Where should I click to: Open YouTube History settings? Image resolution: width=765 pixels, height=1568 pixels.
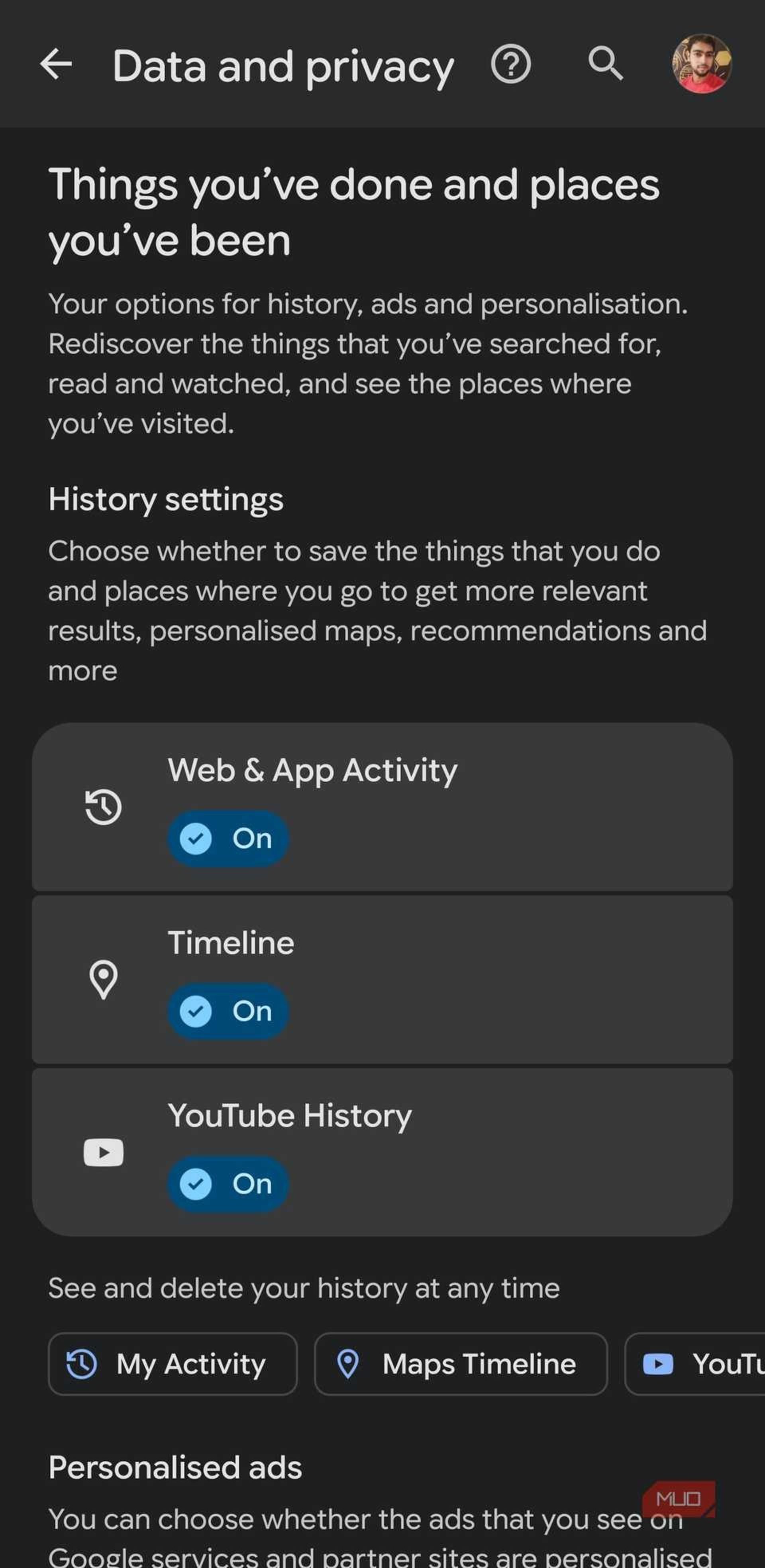pos(382,1152)
